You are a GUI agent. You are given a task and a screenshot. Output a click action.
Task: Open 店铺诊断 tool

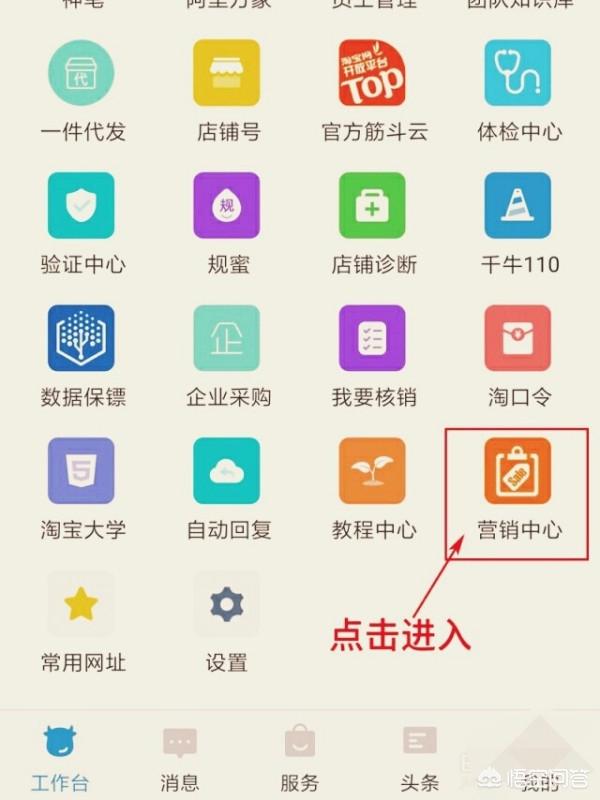tap(372, 206)
